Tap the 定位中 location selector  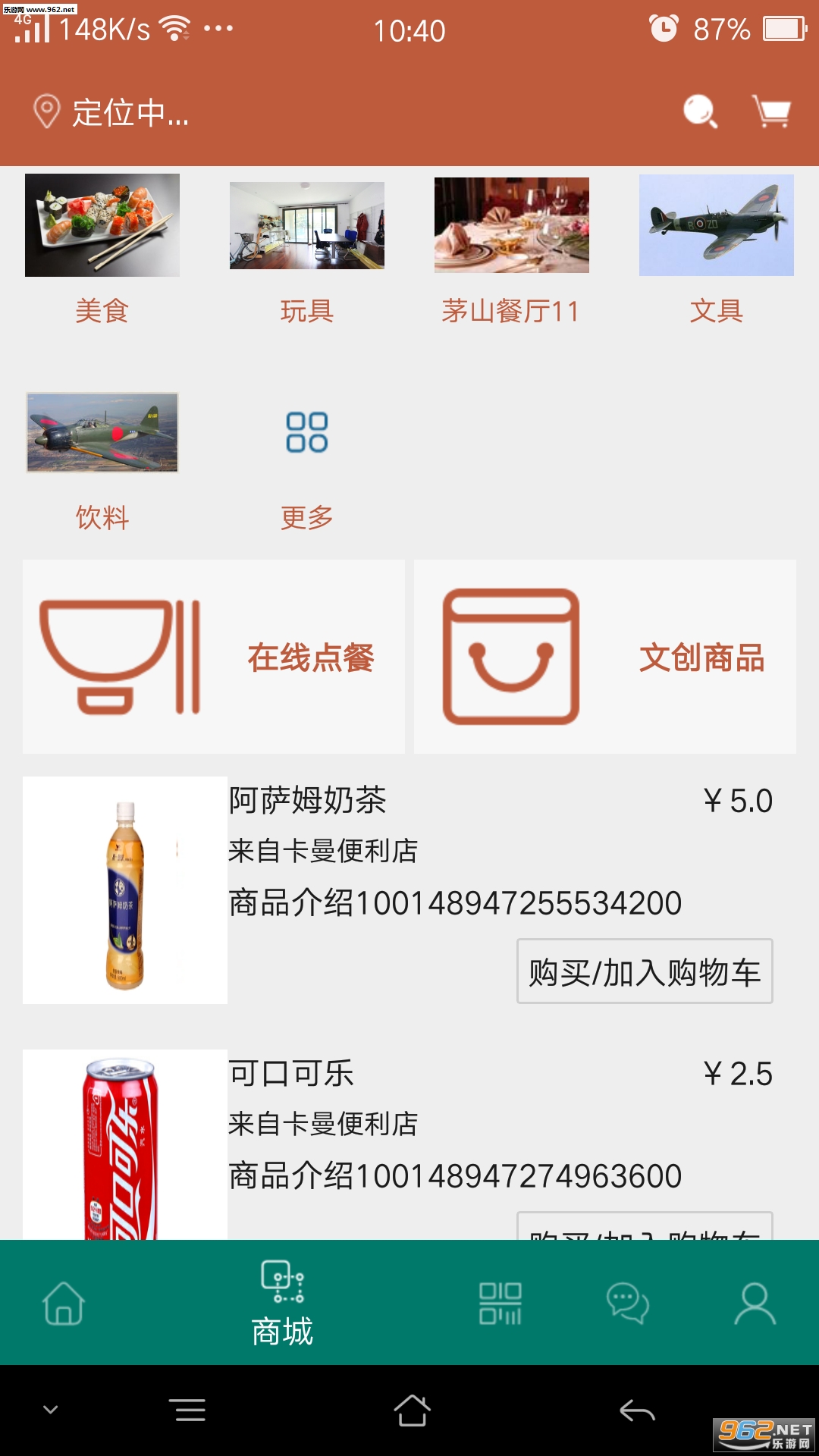[x=111, y=112]
